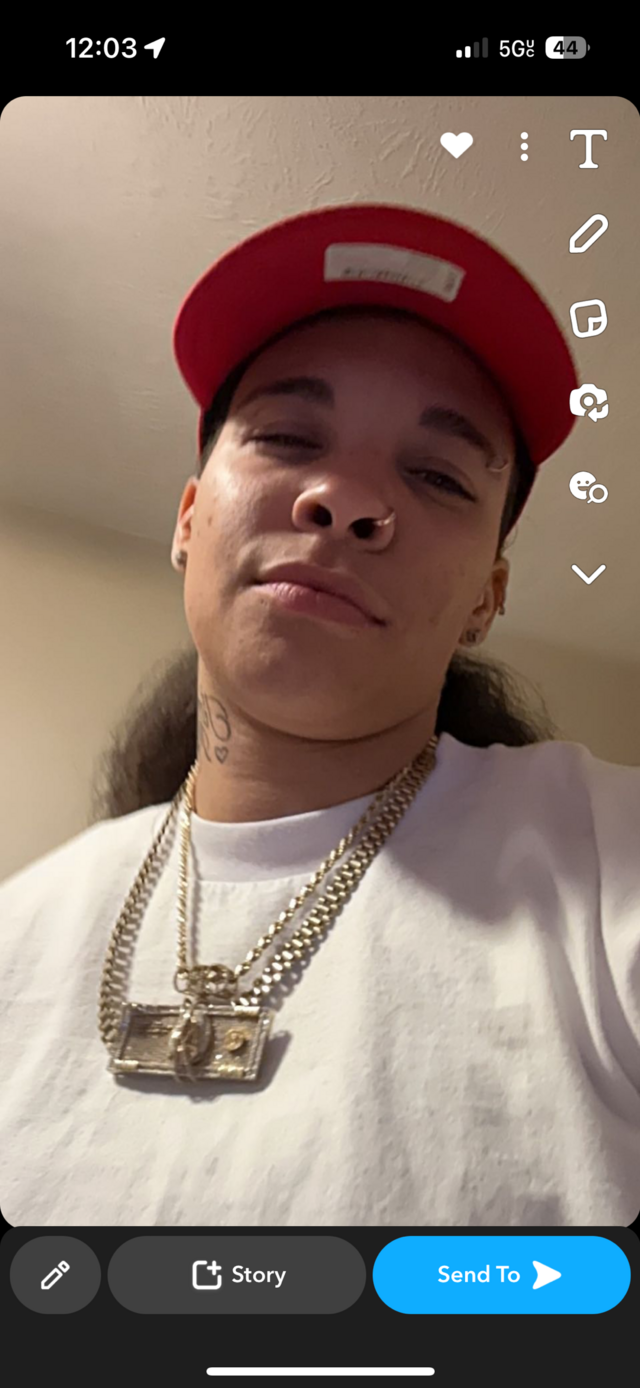Open the three-dot overflow menu
640x1388 pixels.
coord(524,148)
